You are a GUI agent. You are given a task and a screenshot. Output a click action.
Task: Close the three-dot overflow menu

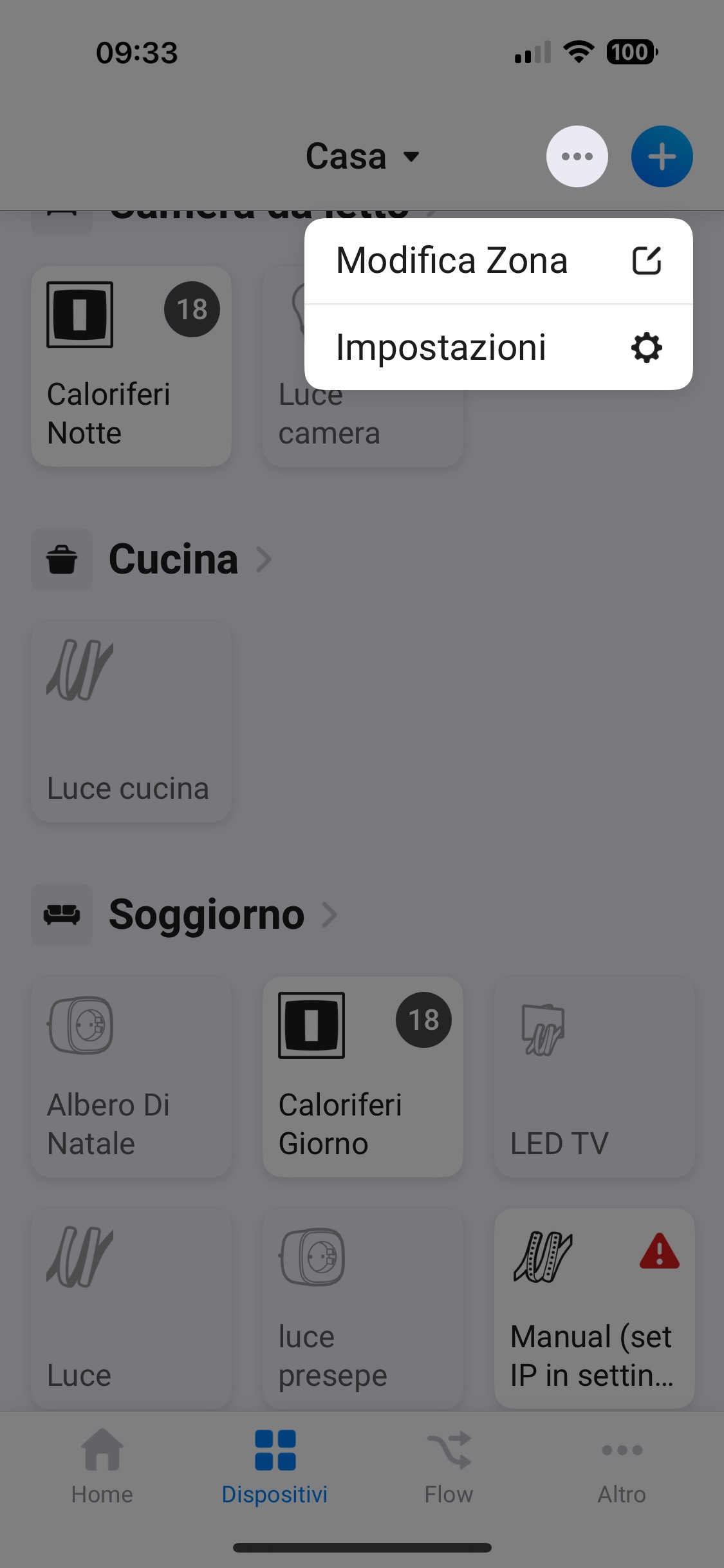577,156
